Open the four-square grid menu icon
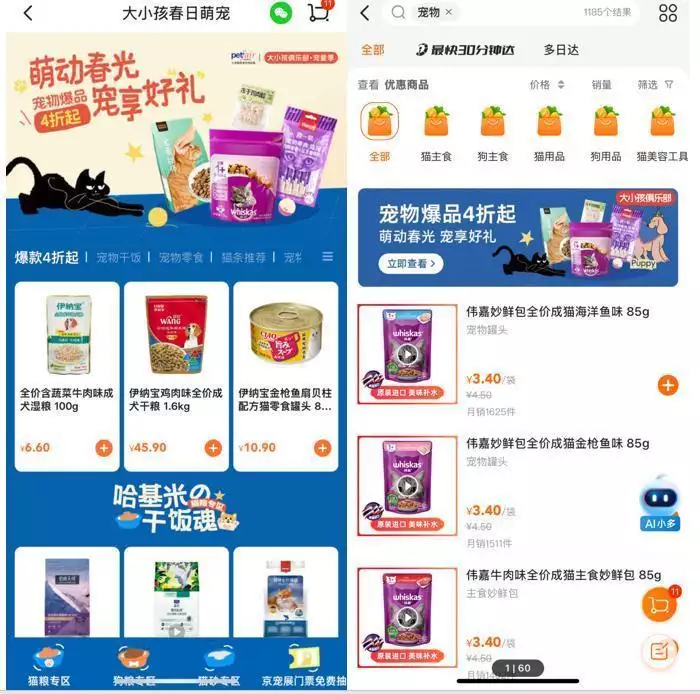The width and height of the screenshot is (700, 694). (x=668, y=13)
